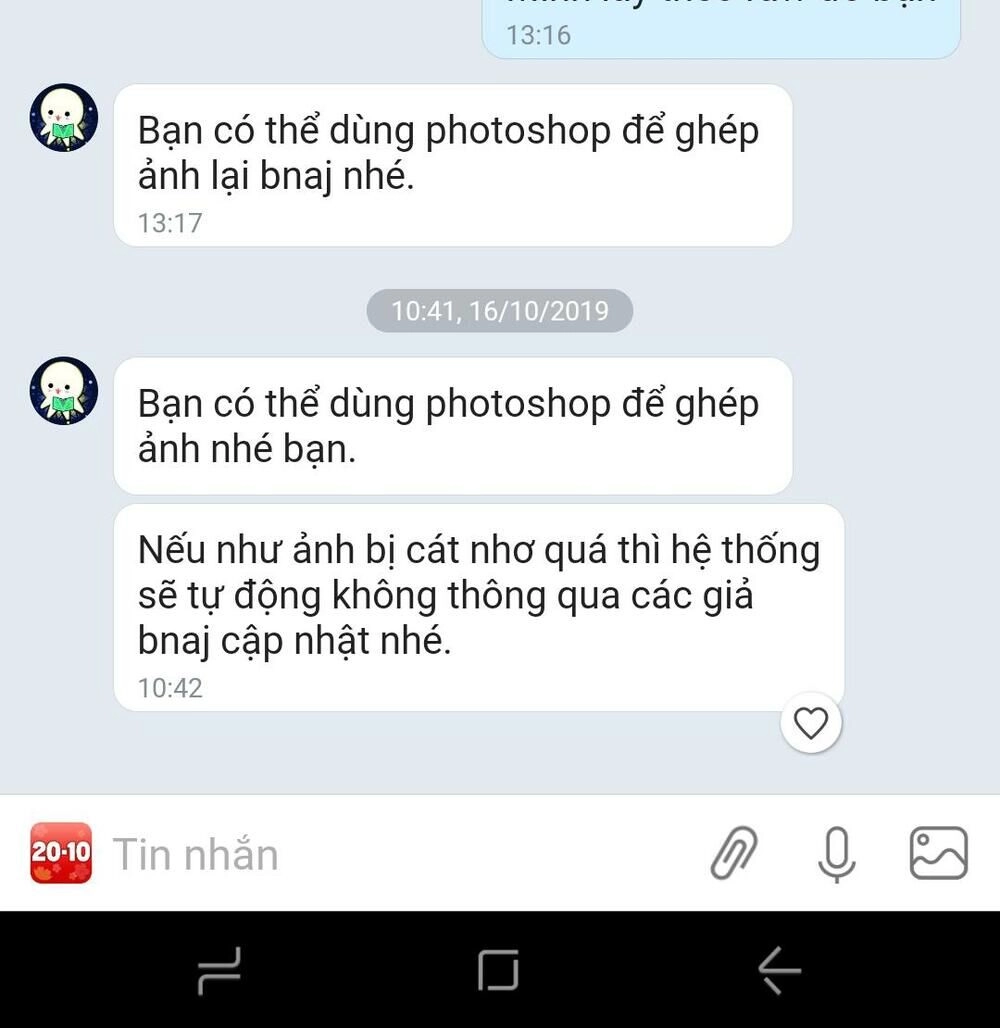Tap the Tin nhắn message input field

300,854
